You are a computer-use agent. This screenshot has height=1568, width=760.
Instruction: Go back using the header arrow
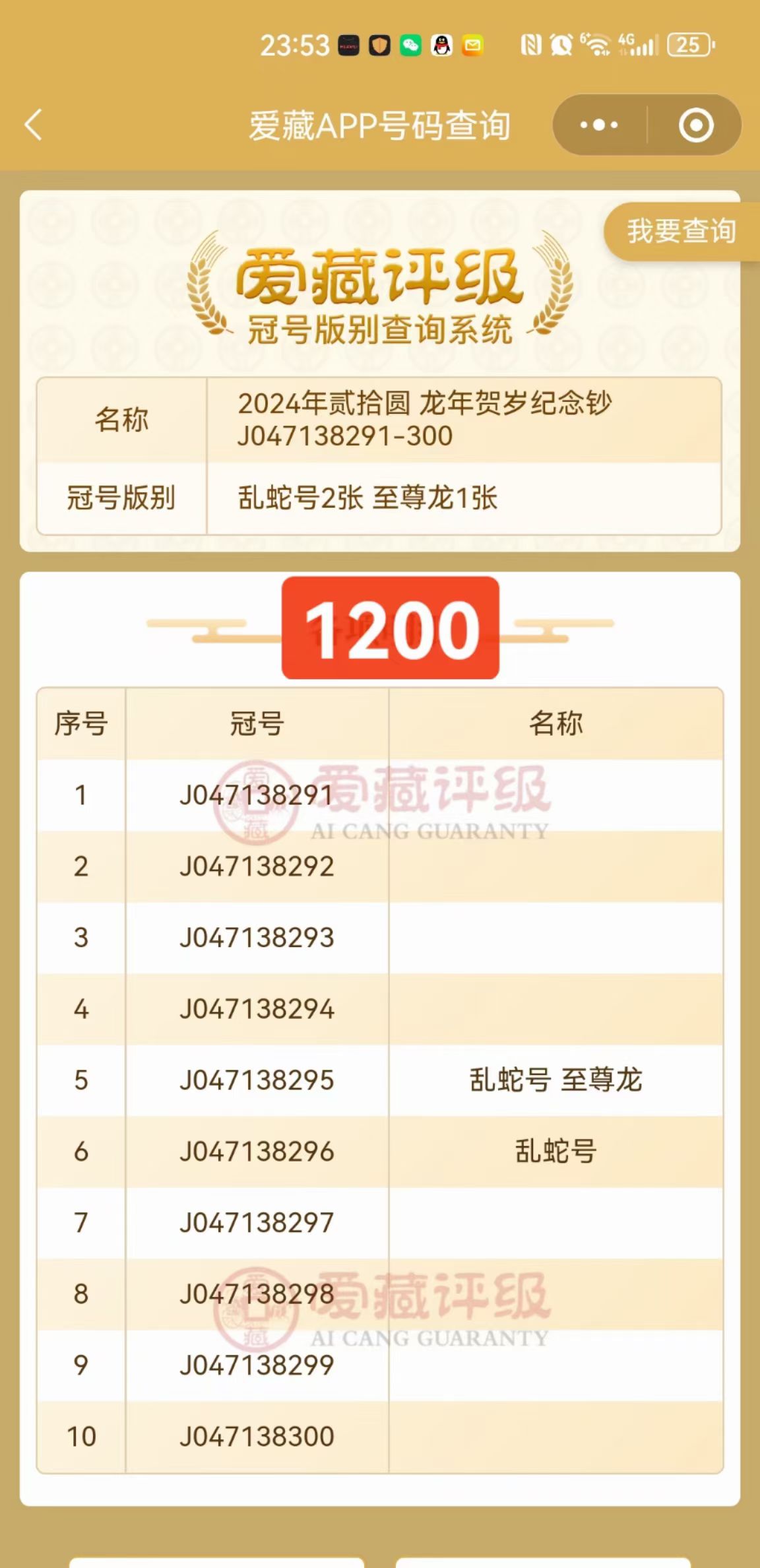[x=33, y=125]
